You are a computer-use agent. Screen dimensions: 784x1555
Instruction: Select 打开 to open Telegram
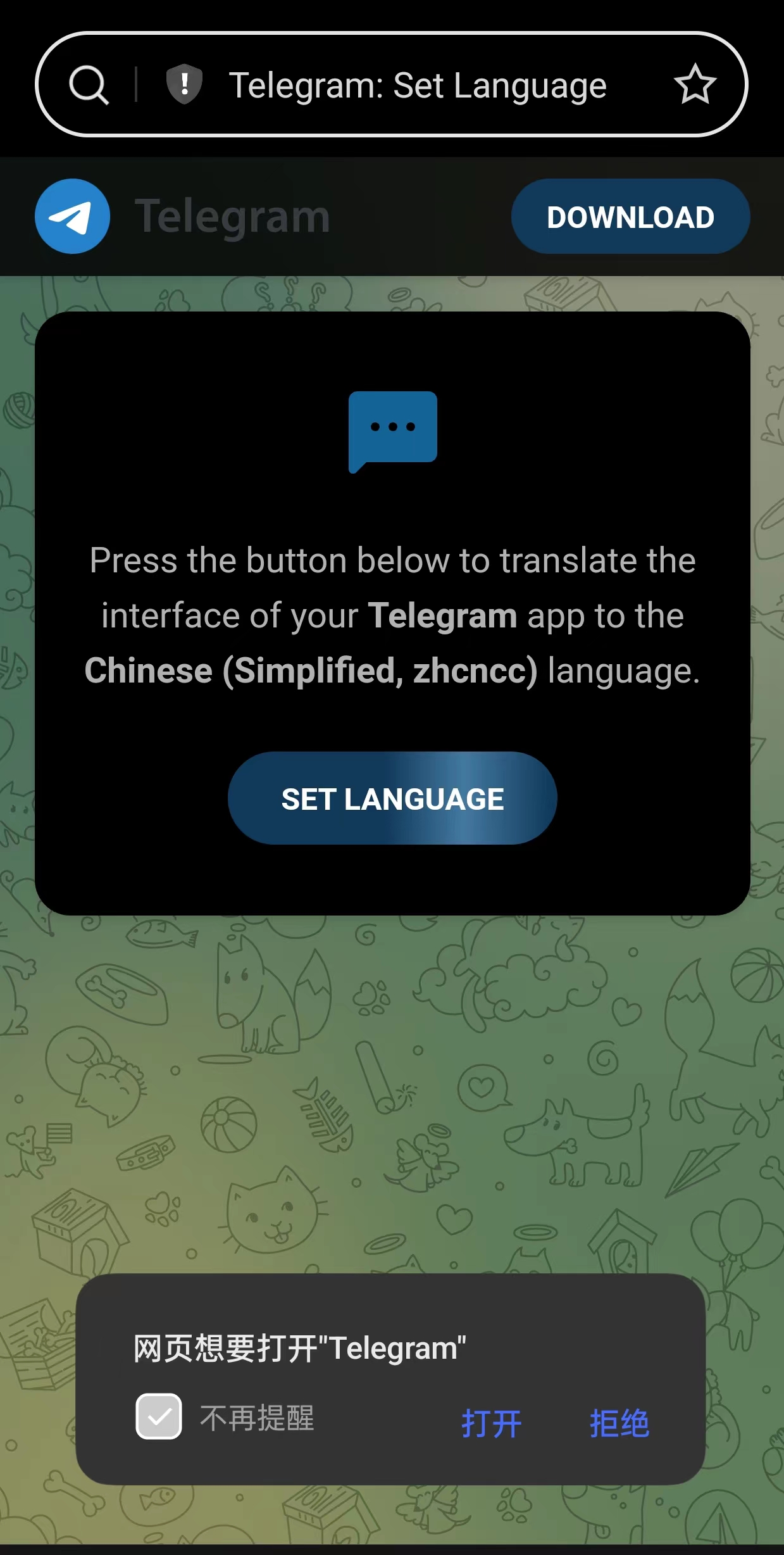(492, 1423)
